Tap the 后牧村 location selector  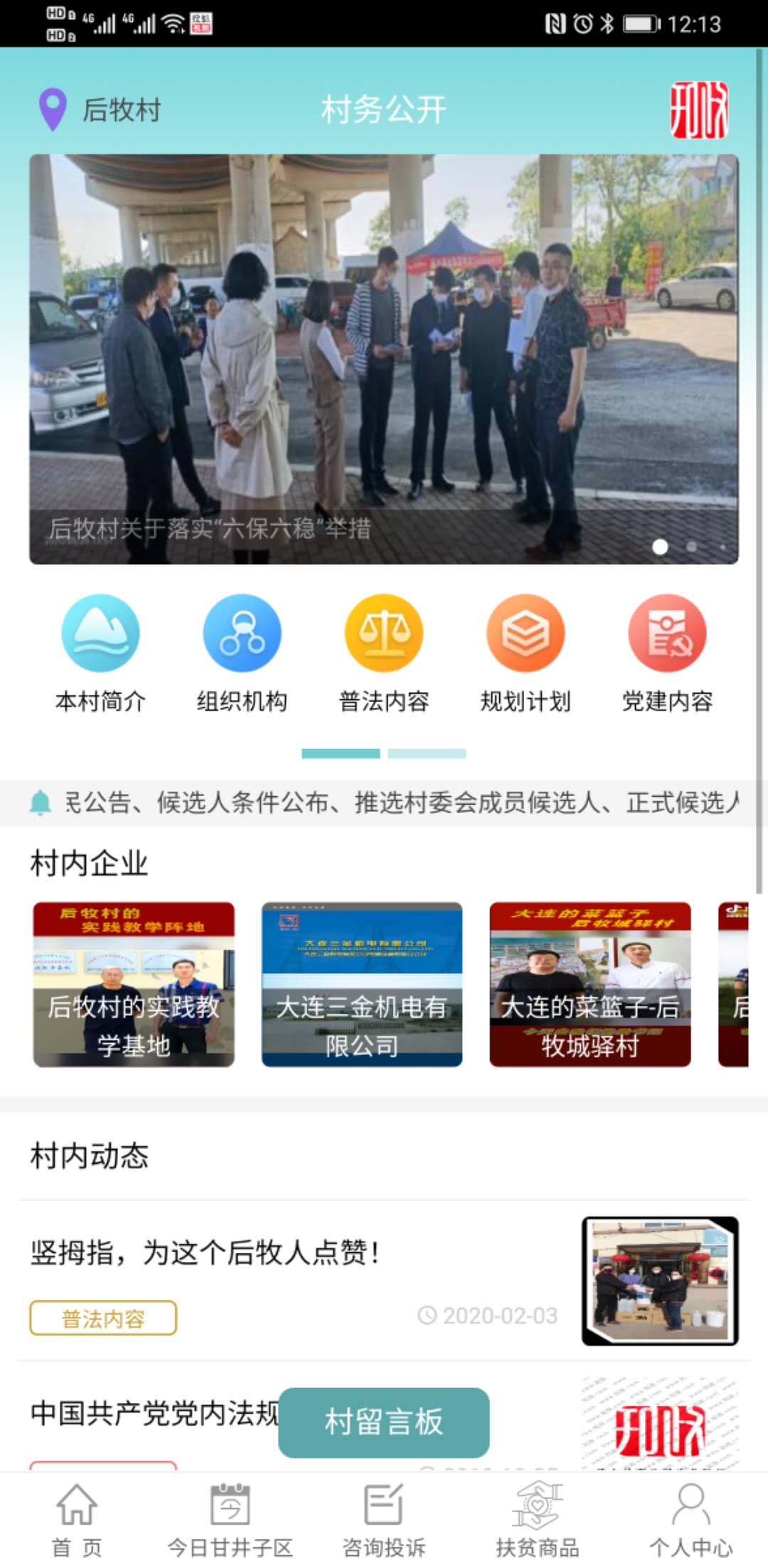[x=101, y=110]
